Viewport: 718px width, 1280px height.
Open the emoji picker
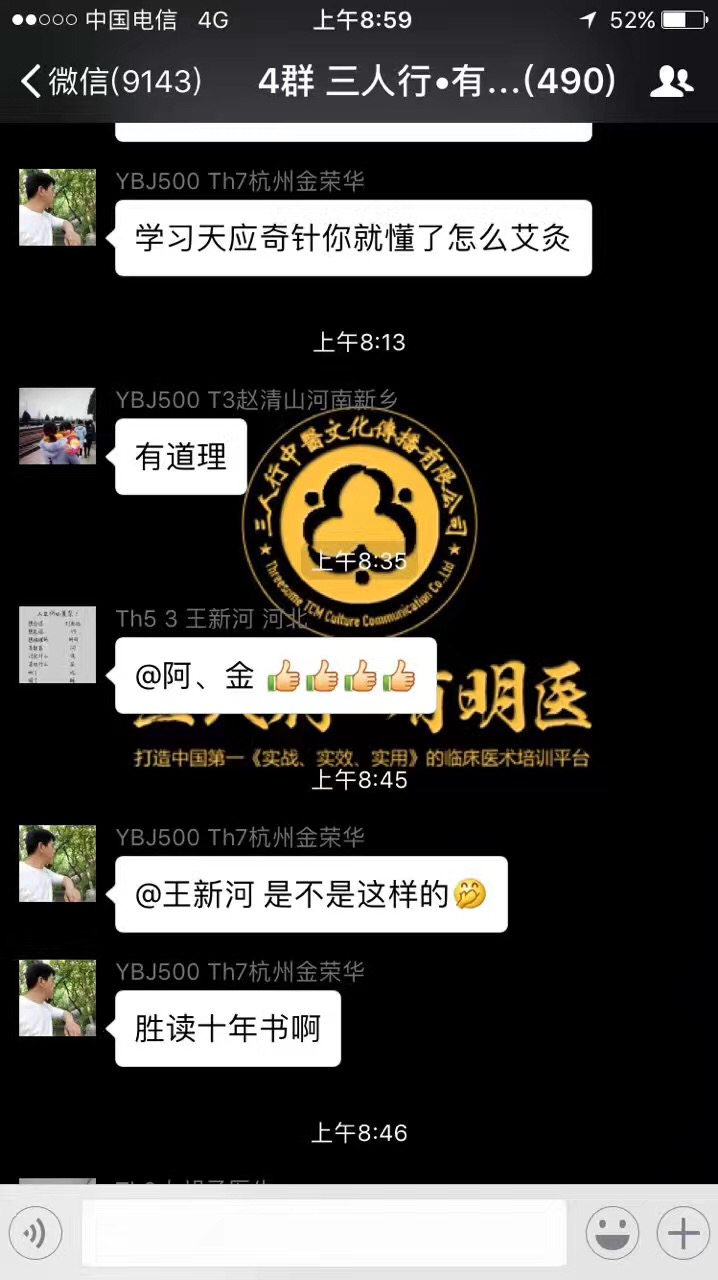tap(612, 1232)
